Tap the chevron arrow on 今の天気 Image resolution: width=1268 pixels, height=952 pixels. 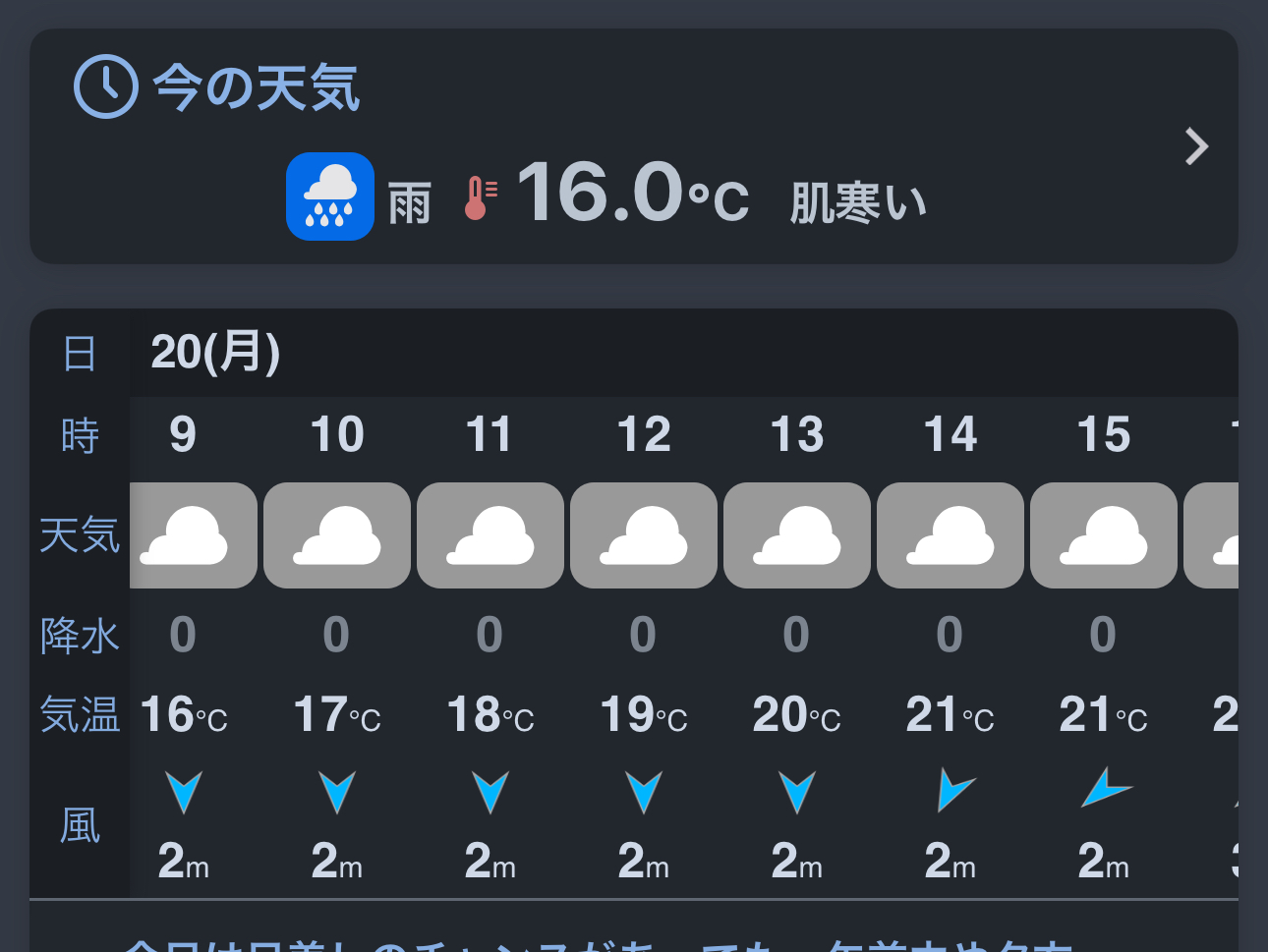pyautogui.click(x=1195, y=147)
